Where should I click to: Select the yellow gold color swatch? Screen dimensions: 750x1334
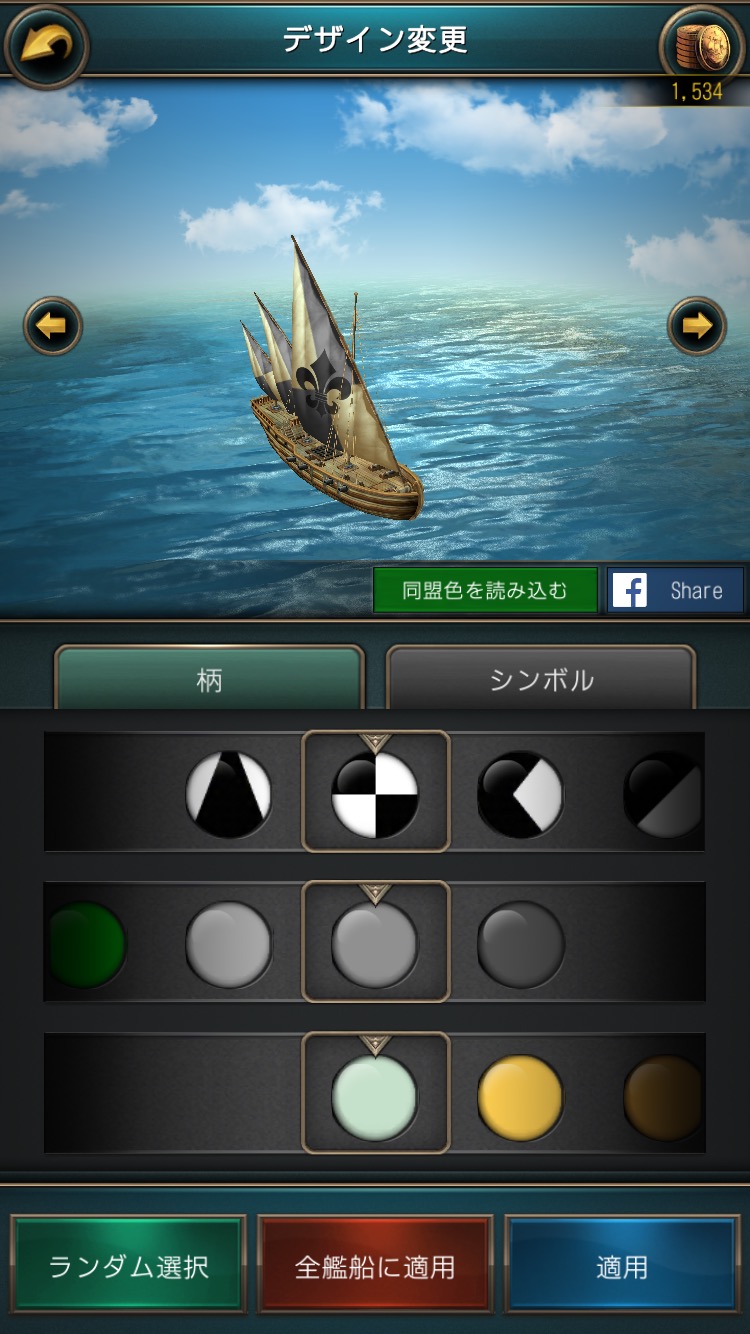[x=520, y=1096]
